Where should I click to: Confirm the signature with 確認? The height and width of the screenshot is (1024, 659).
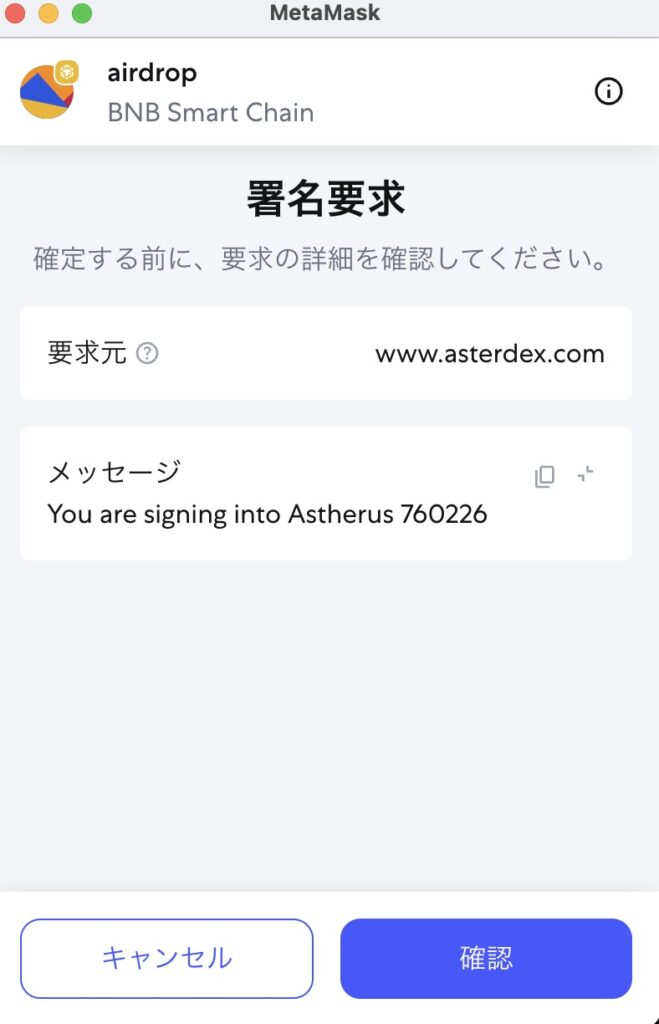click(x=486, y=958)
